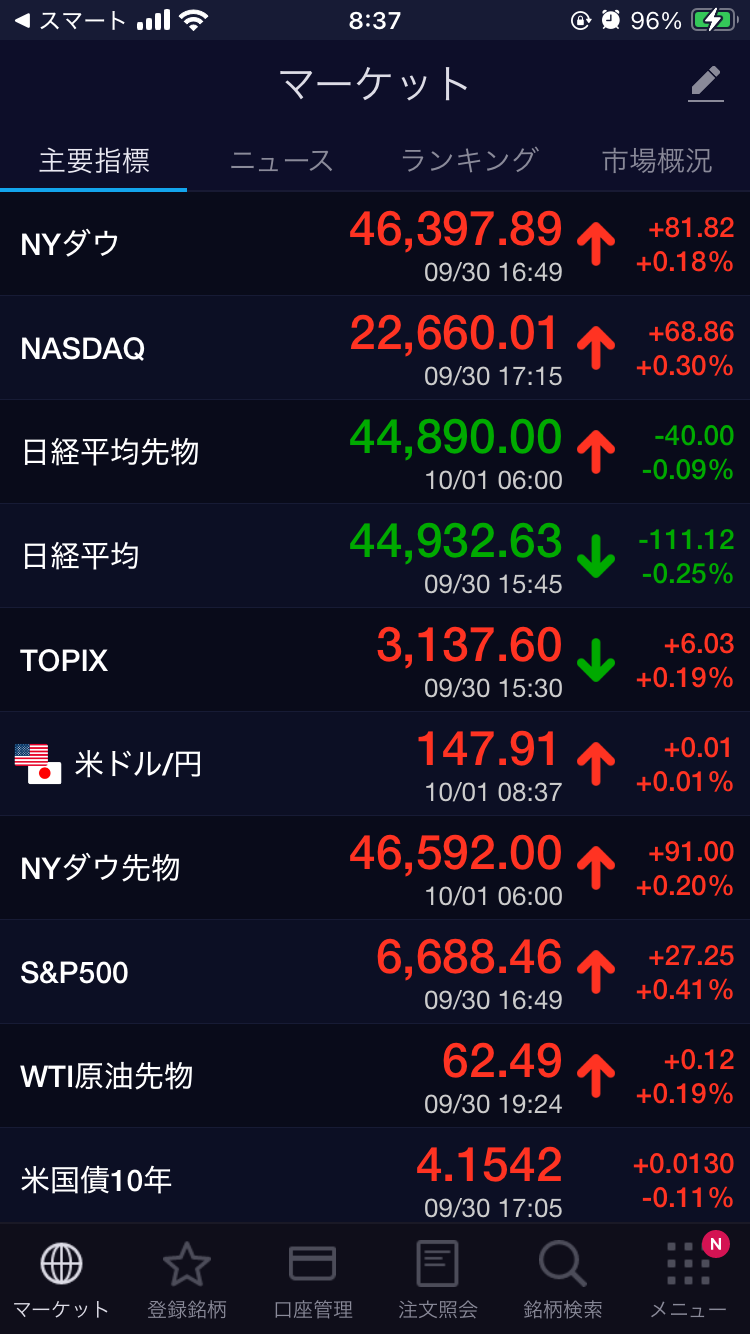Open the 日経平均先物 row

375,452
